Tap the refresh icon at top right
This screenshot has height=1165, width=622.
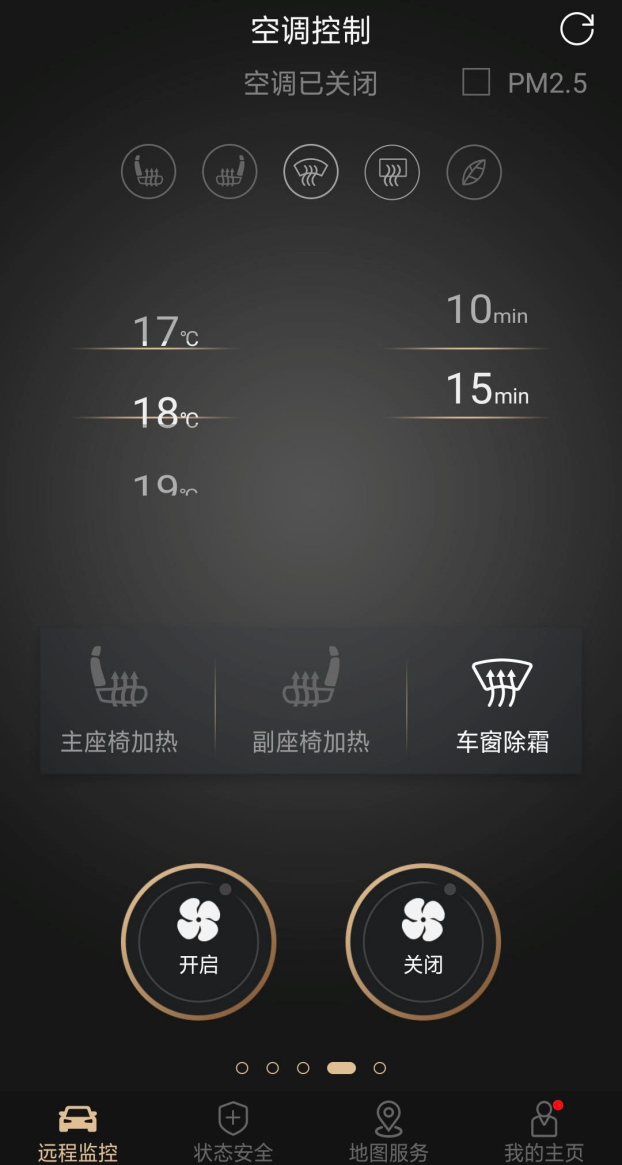click(577, 29)
